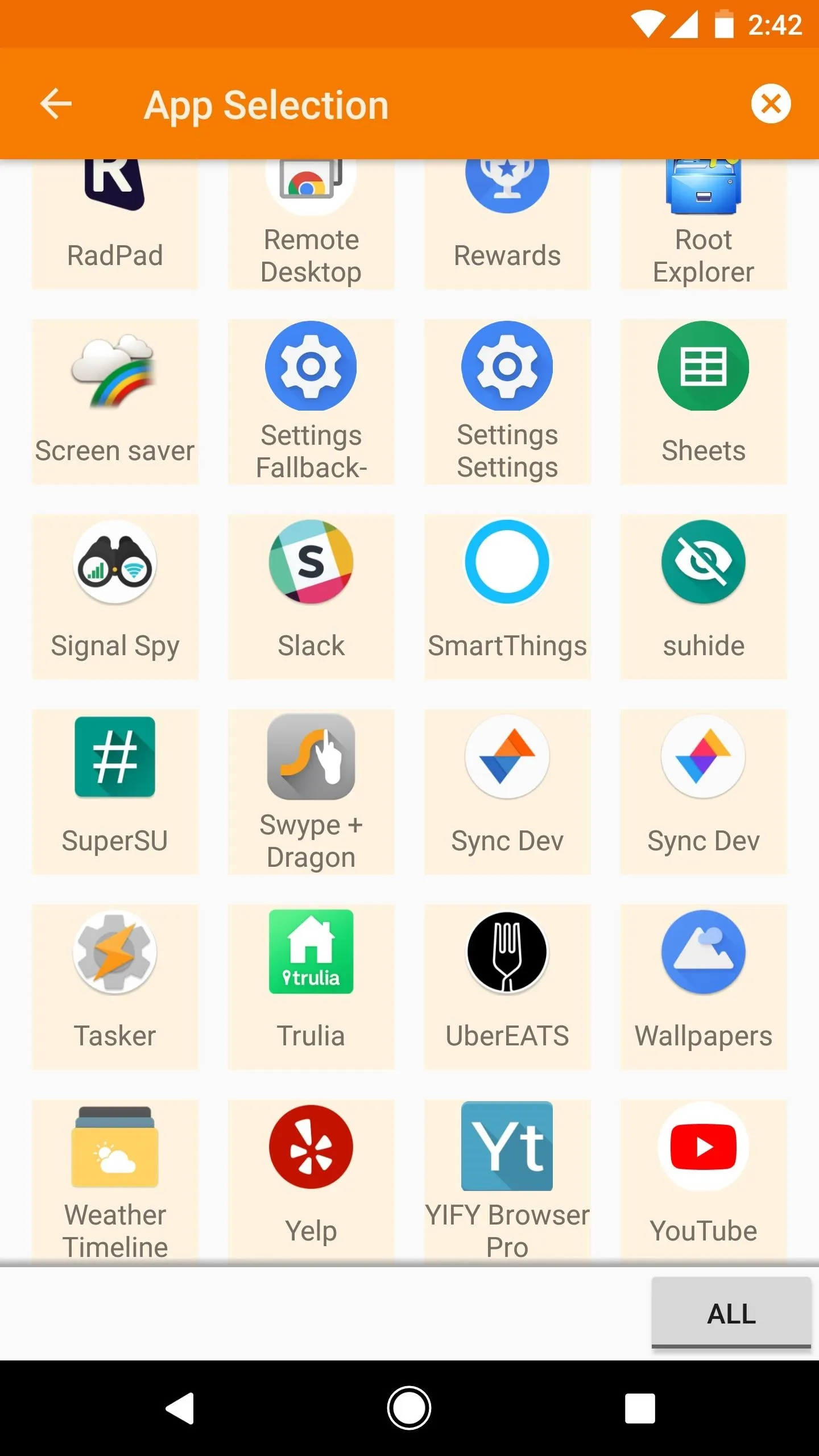819x1456 pixels.
Task: Pick the Yelp app
Action: [311, 1182]
